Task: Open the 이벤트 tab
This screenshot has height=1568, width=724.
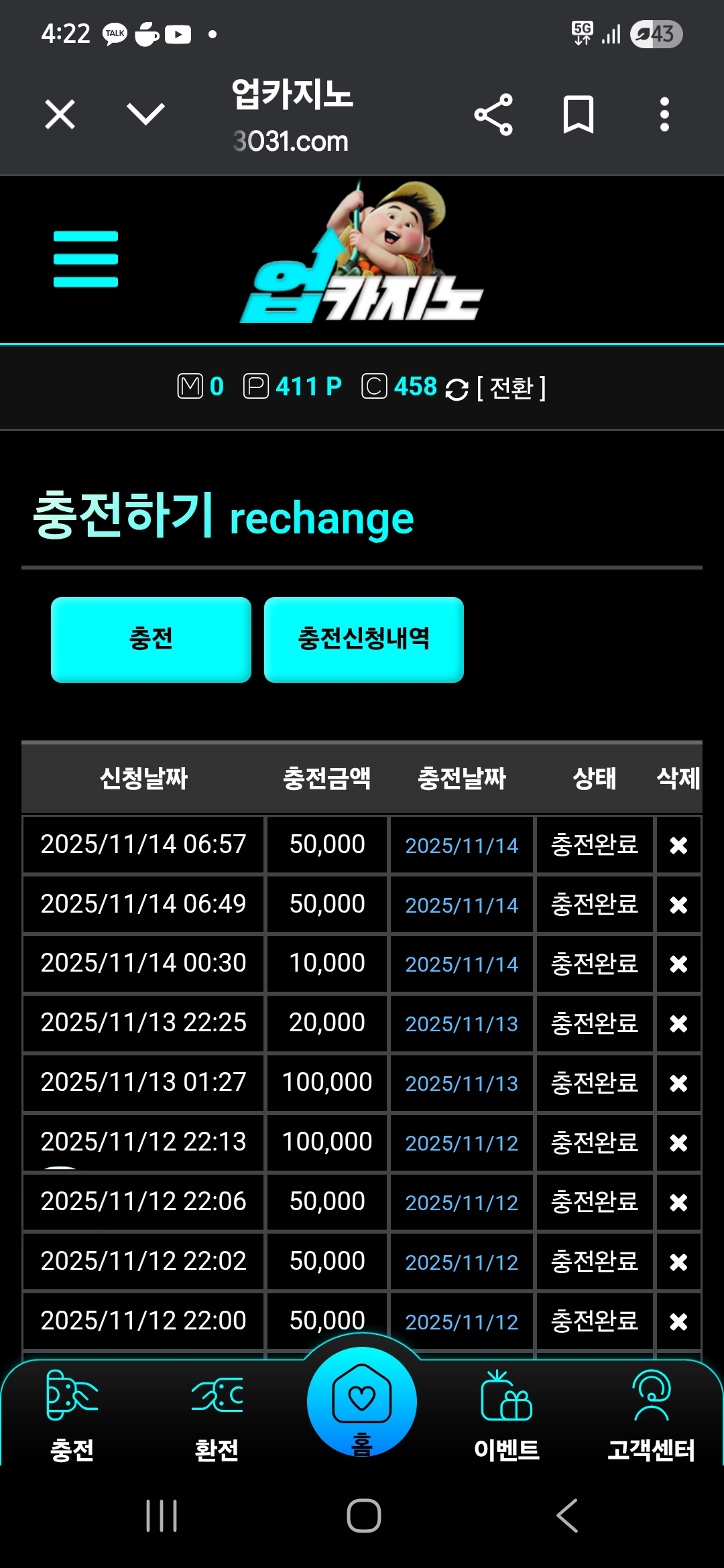Action: click(507, 1414)
